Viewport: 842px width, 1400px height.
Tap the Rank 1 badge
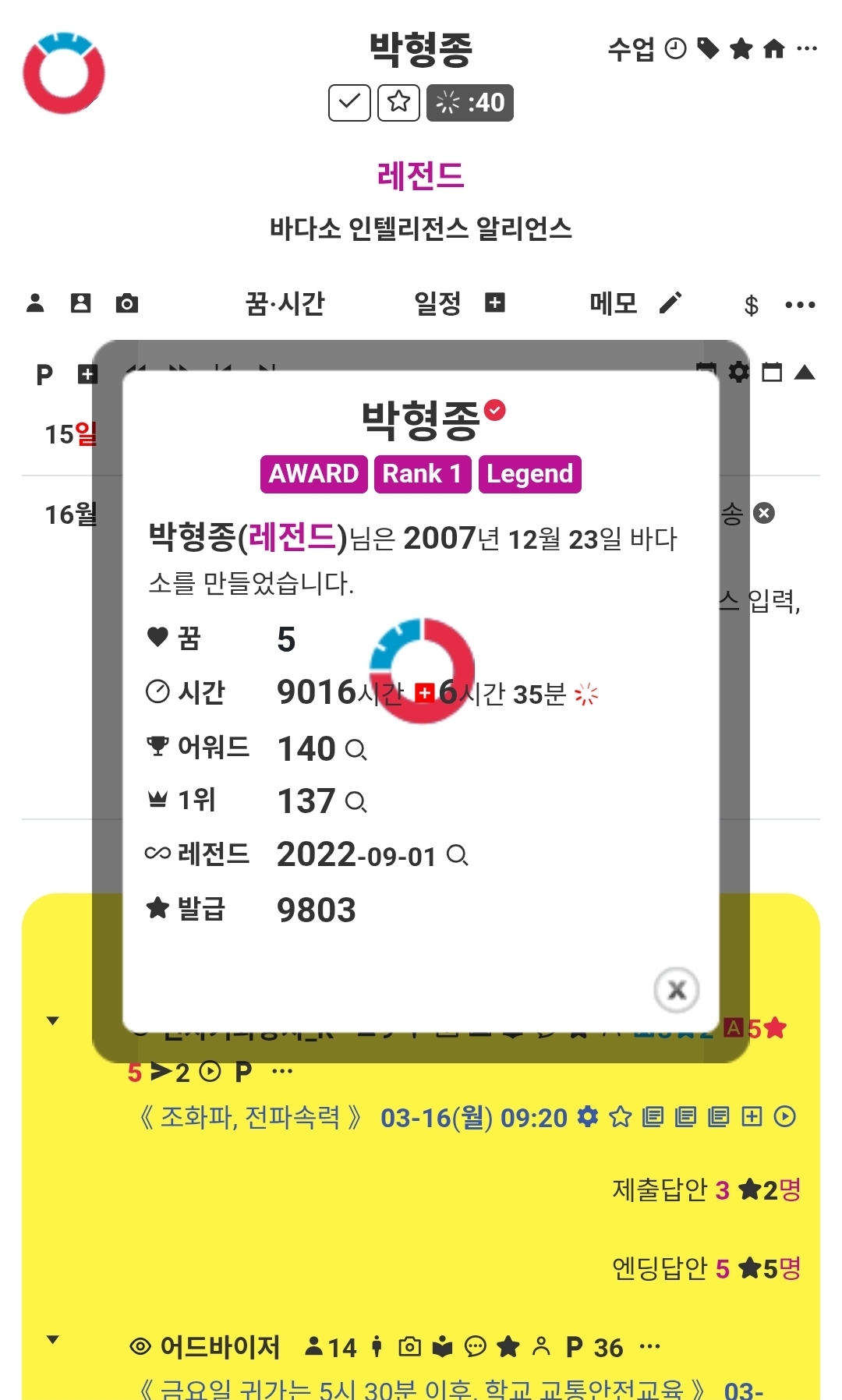422,474
